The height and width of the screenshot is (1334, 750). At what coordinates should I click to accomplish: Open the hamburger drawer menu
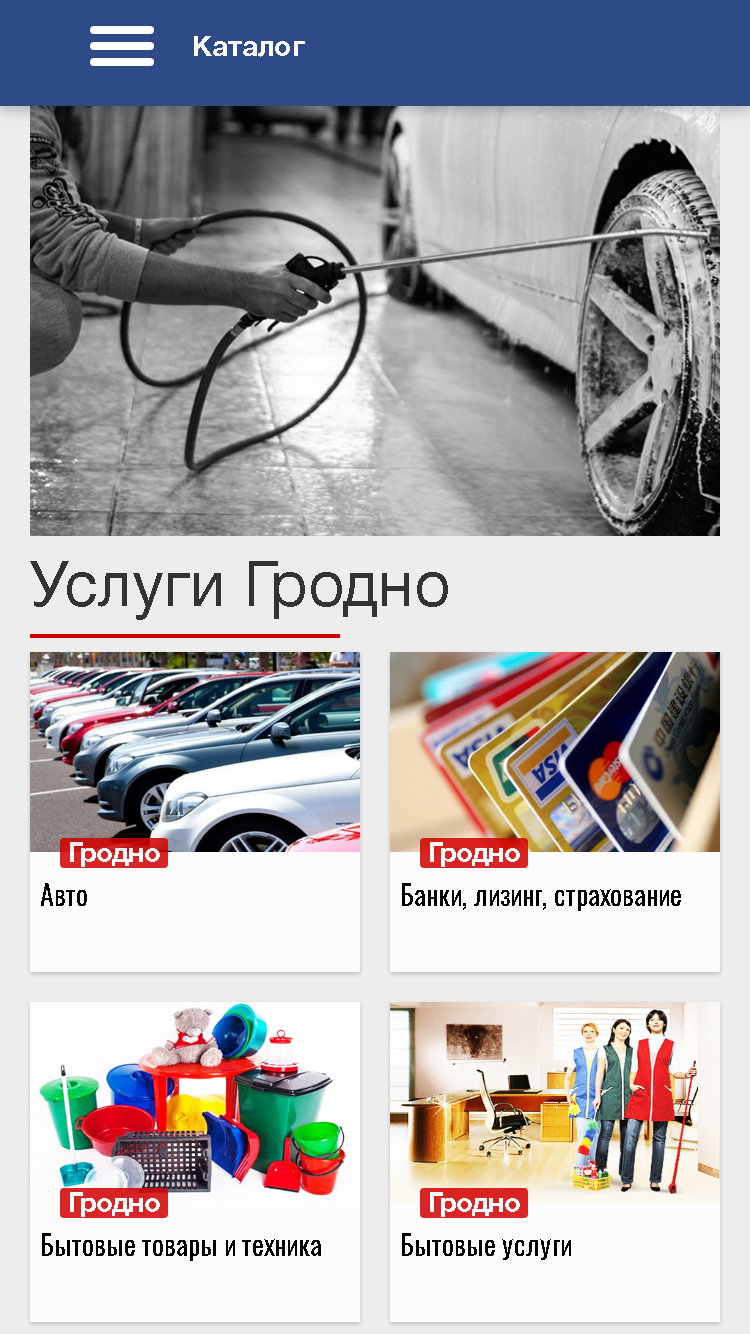coord(122,46)
